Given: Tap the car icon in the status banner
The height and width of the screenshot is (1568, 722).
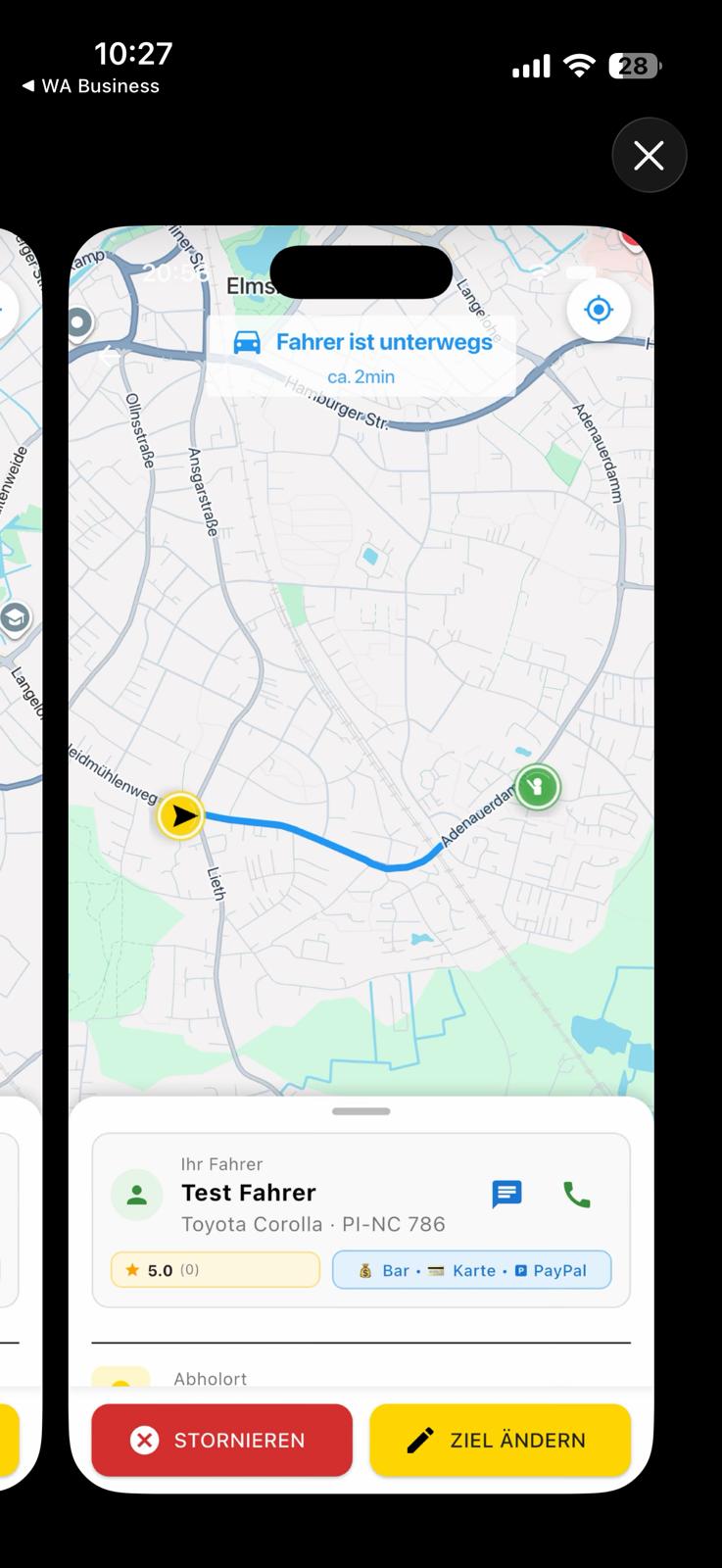Looking at the screenshot, I should pyautogui.click(x=247, y=341).
